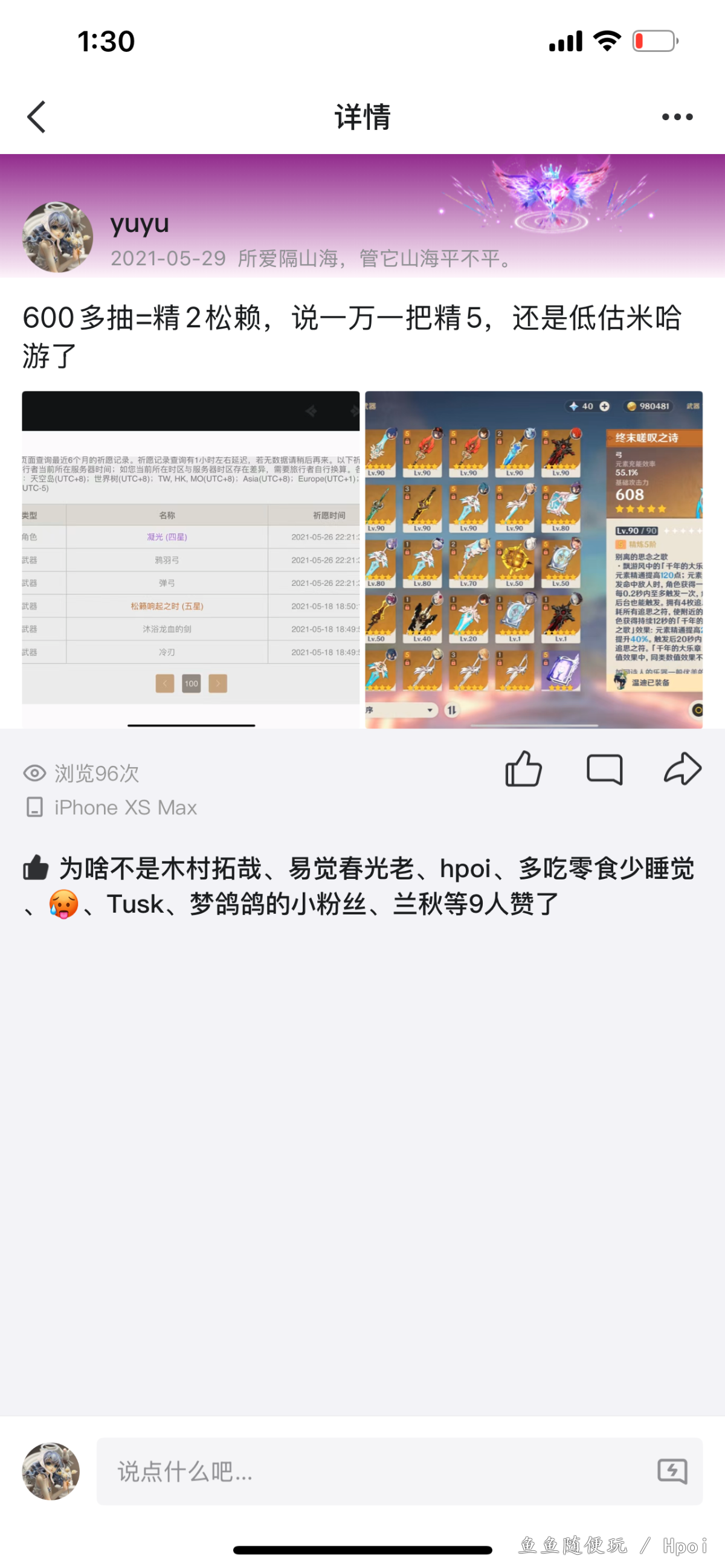This screenshot has height=1568, width=725.
Task: Share this post with arrow icon
Action: coord(682,769)
